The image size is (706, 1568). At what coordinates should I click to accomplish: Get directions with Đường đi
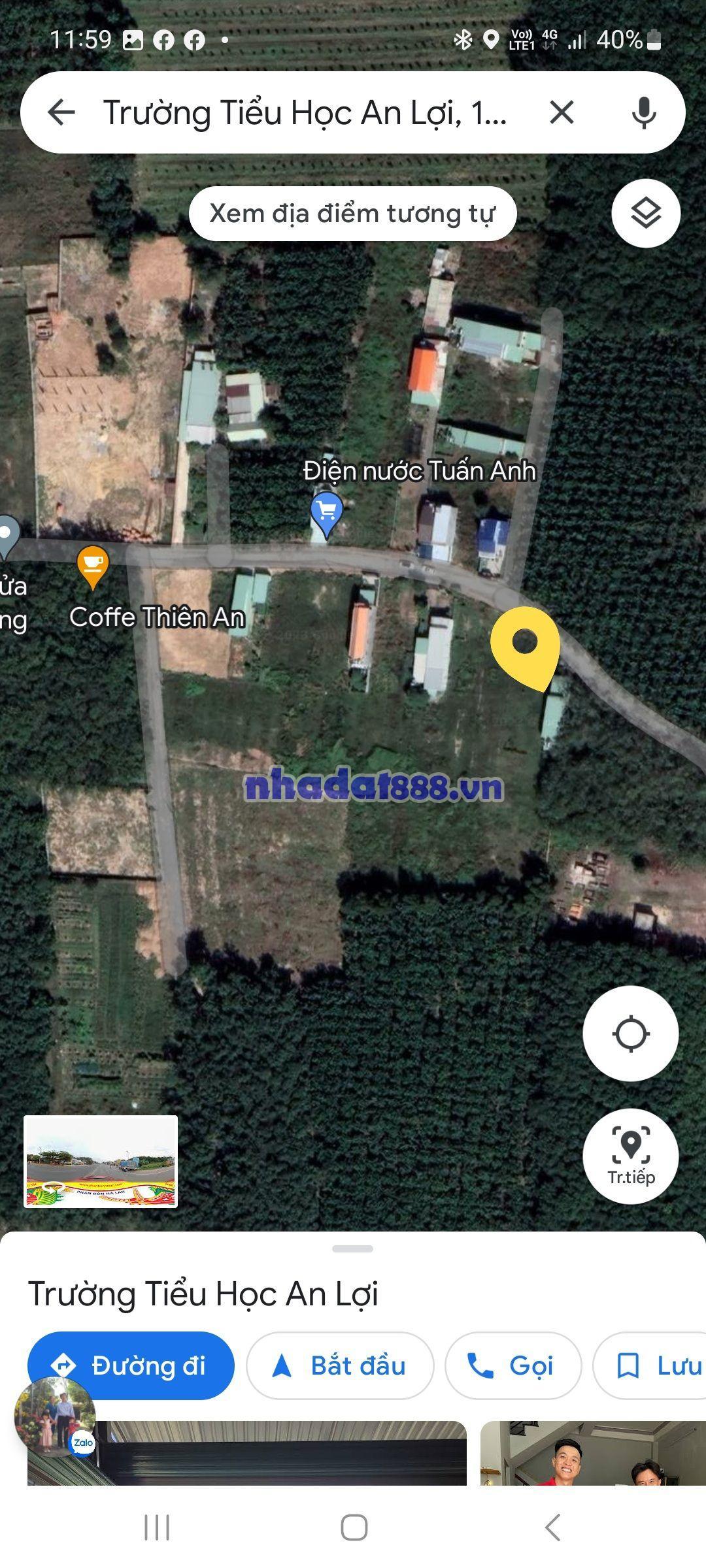131,1365
